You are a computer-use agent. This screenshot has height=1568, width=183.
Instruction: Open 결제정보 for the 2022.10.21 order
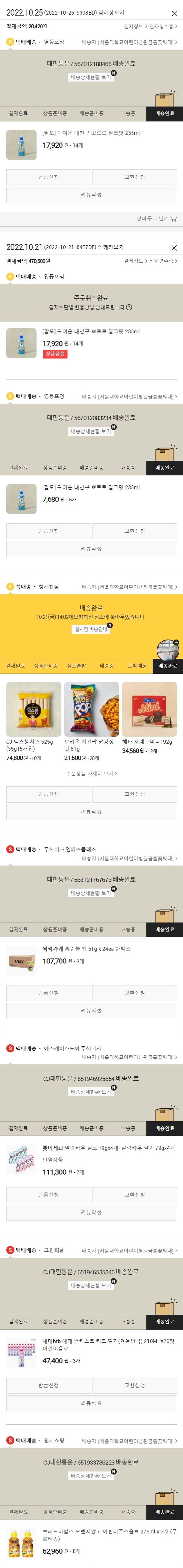pos(134,261)
